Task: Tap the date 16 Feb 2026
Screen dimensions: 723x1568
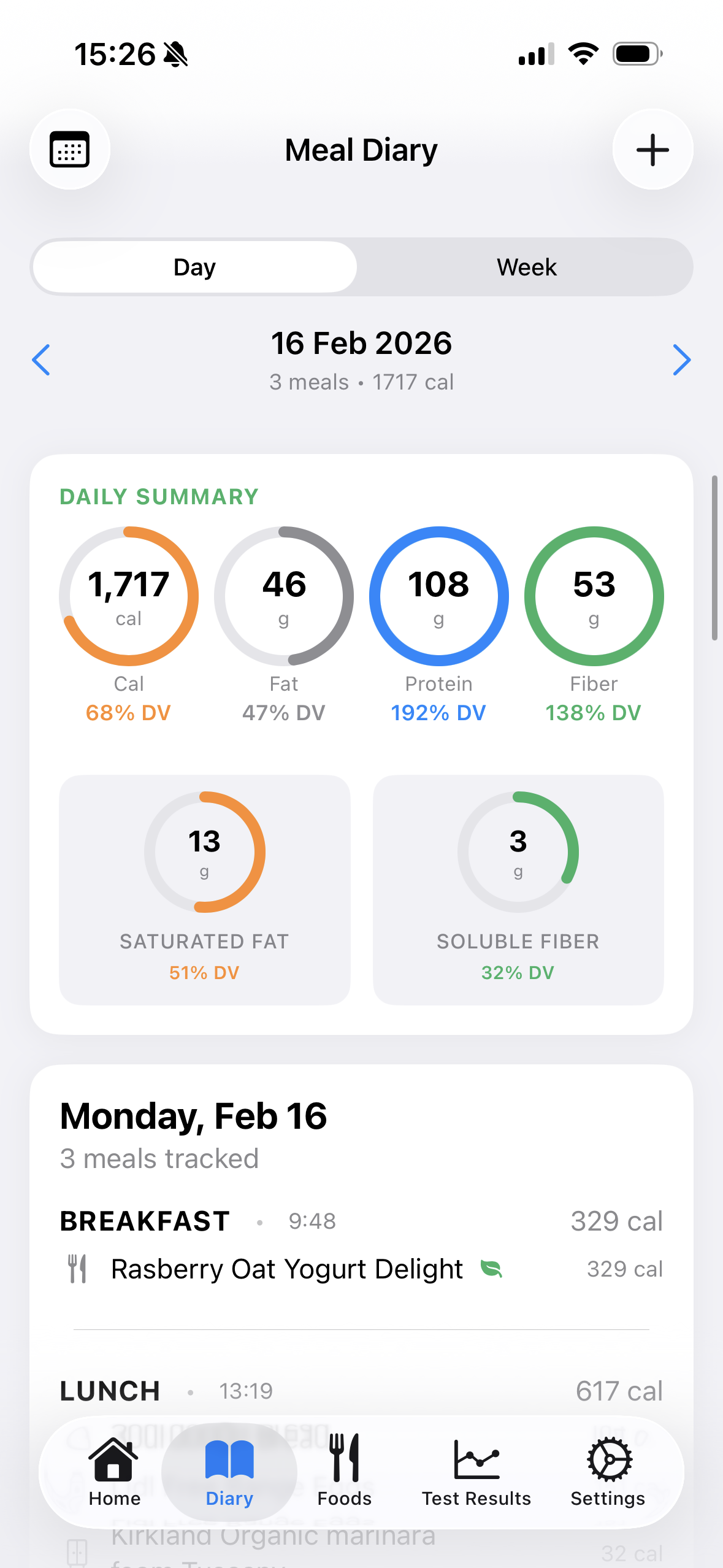Action: coord(361,344)
